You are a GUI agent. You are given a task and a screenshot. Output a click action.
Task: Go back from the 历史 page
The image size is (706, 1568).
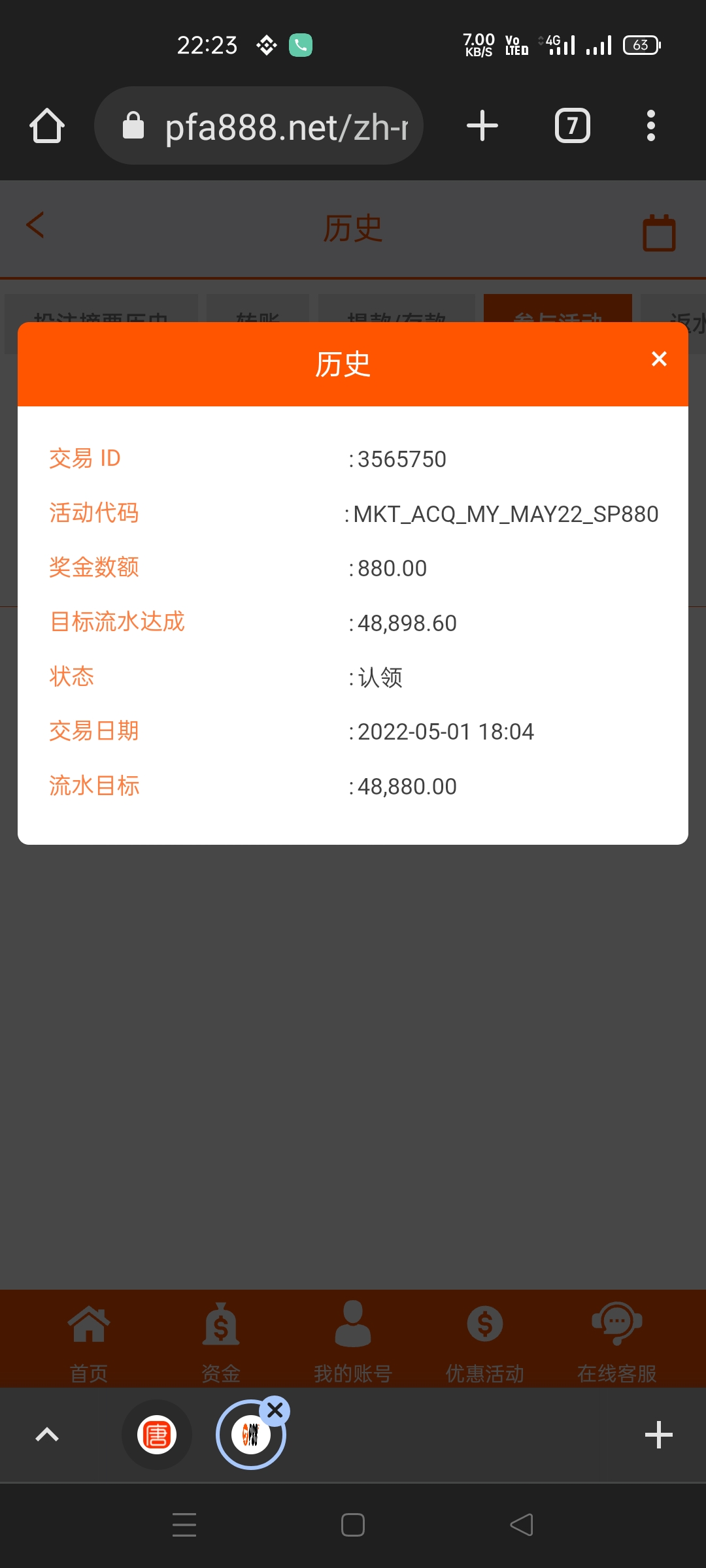pyautogui.click(x=36, y=225)
